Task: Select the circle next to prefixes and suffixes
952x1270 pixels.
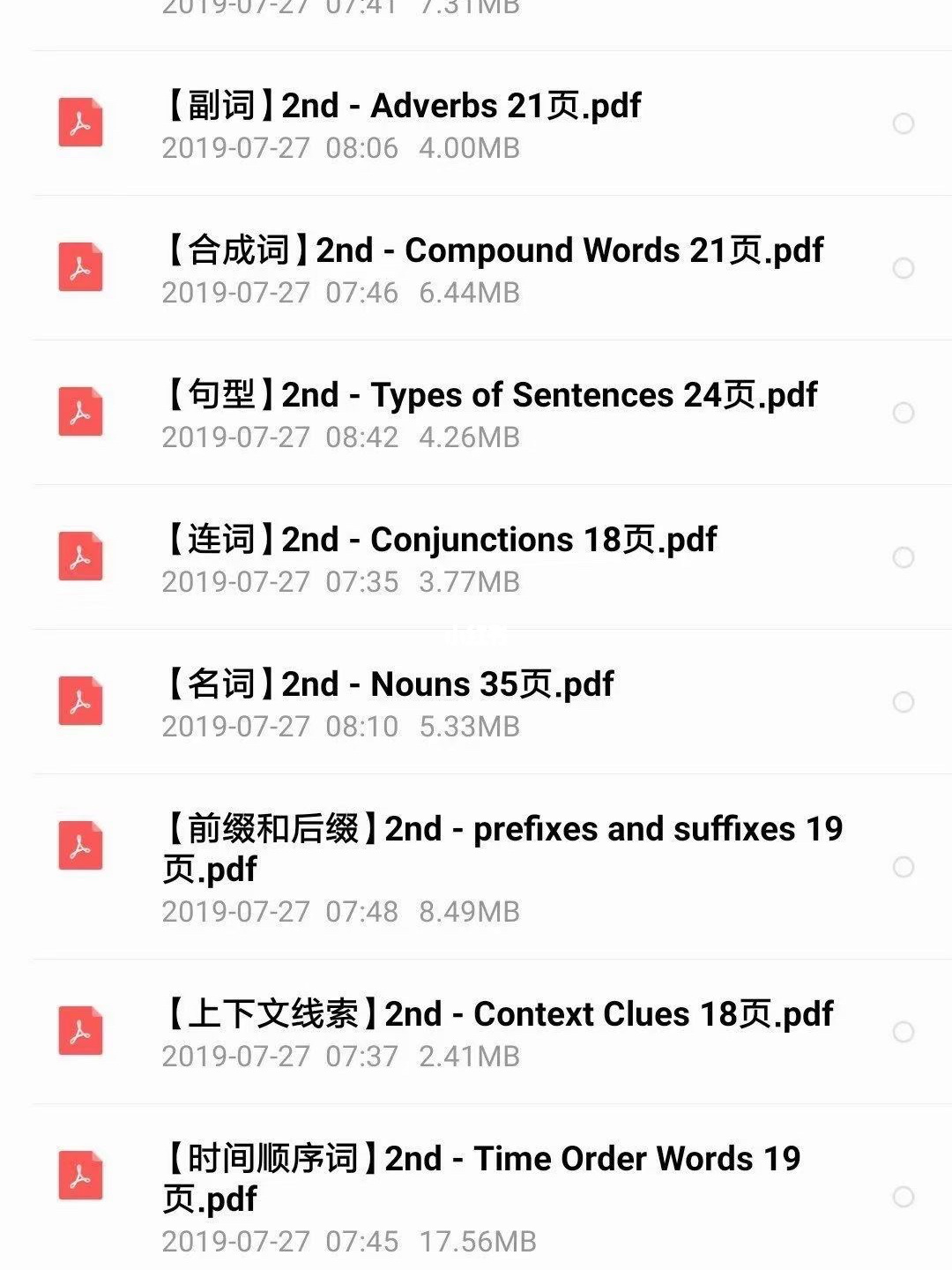Action: (x=903, y=864)
